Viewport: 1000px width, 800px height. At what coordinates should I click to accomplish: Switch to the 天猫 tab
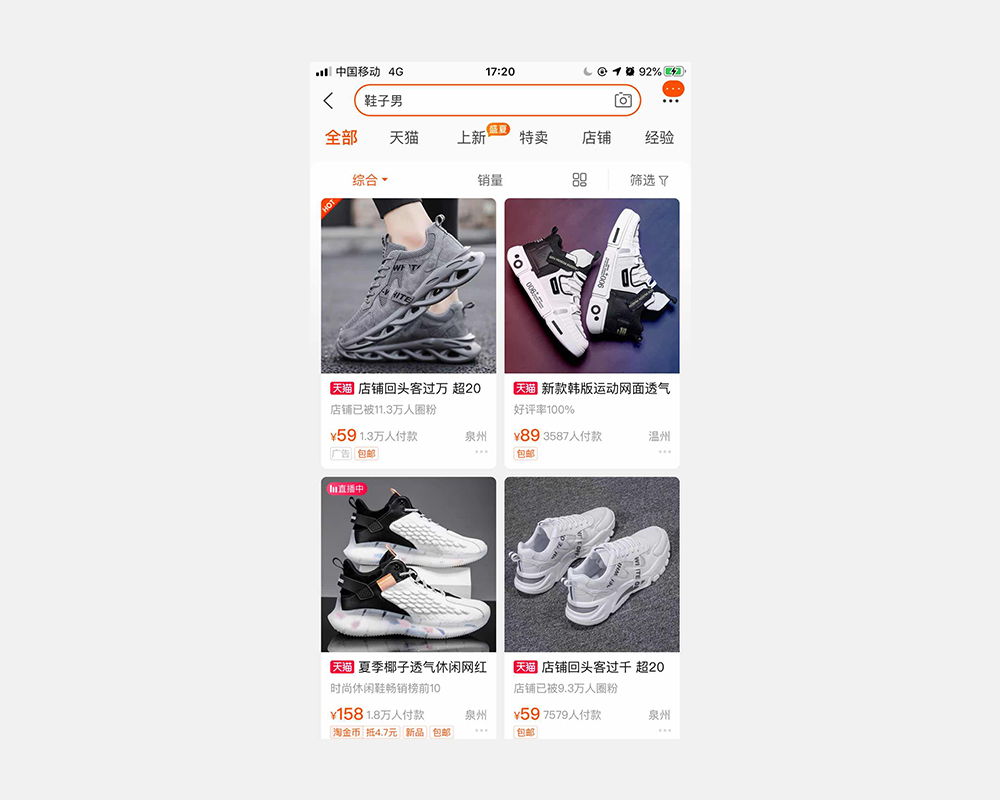pyautogui.click(x=404, y=138)
